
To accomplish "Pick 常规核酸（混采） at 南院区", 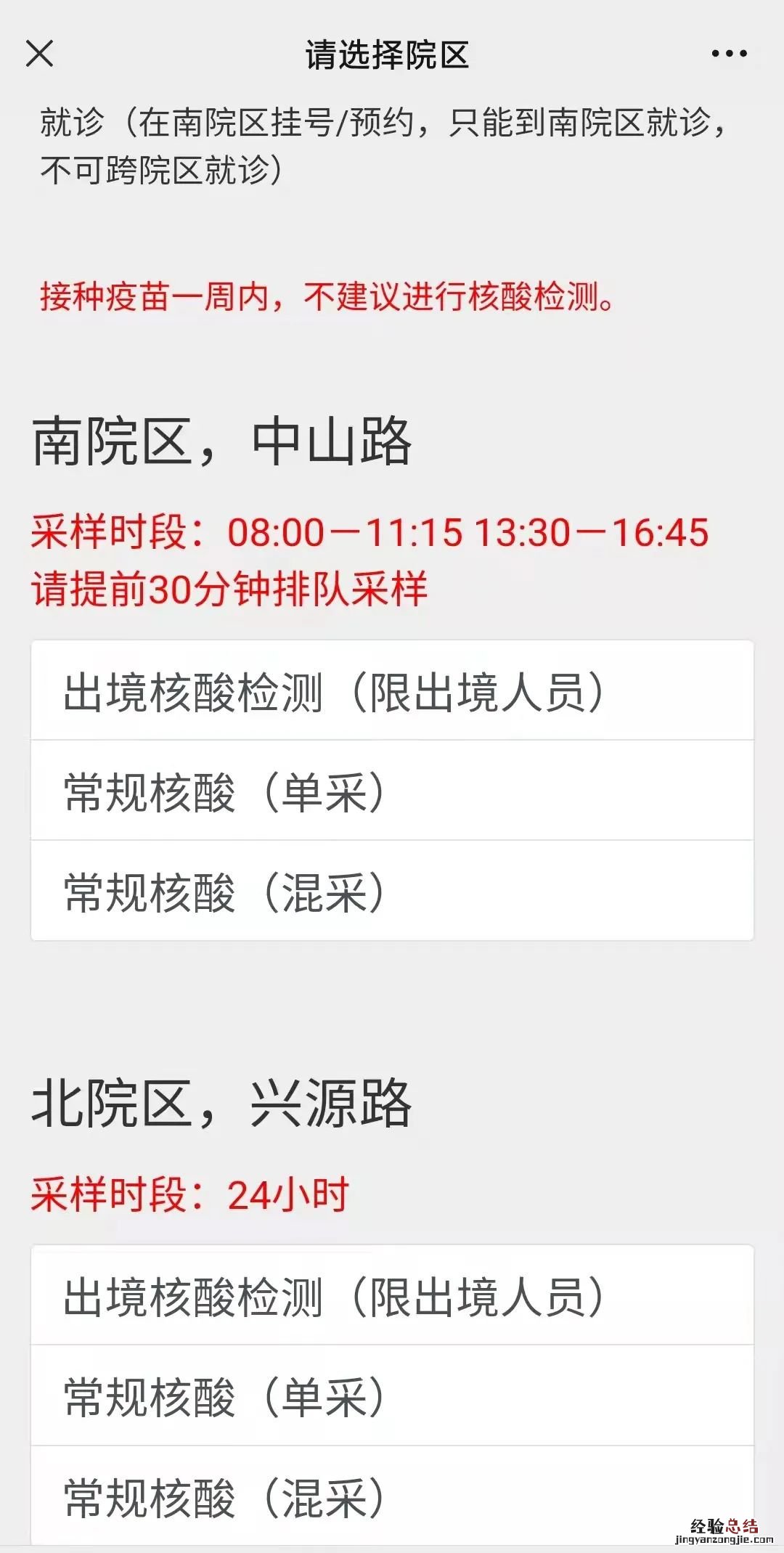I will coord(392,892).
